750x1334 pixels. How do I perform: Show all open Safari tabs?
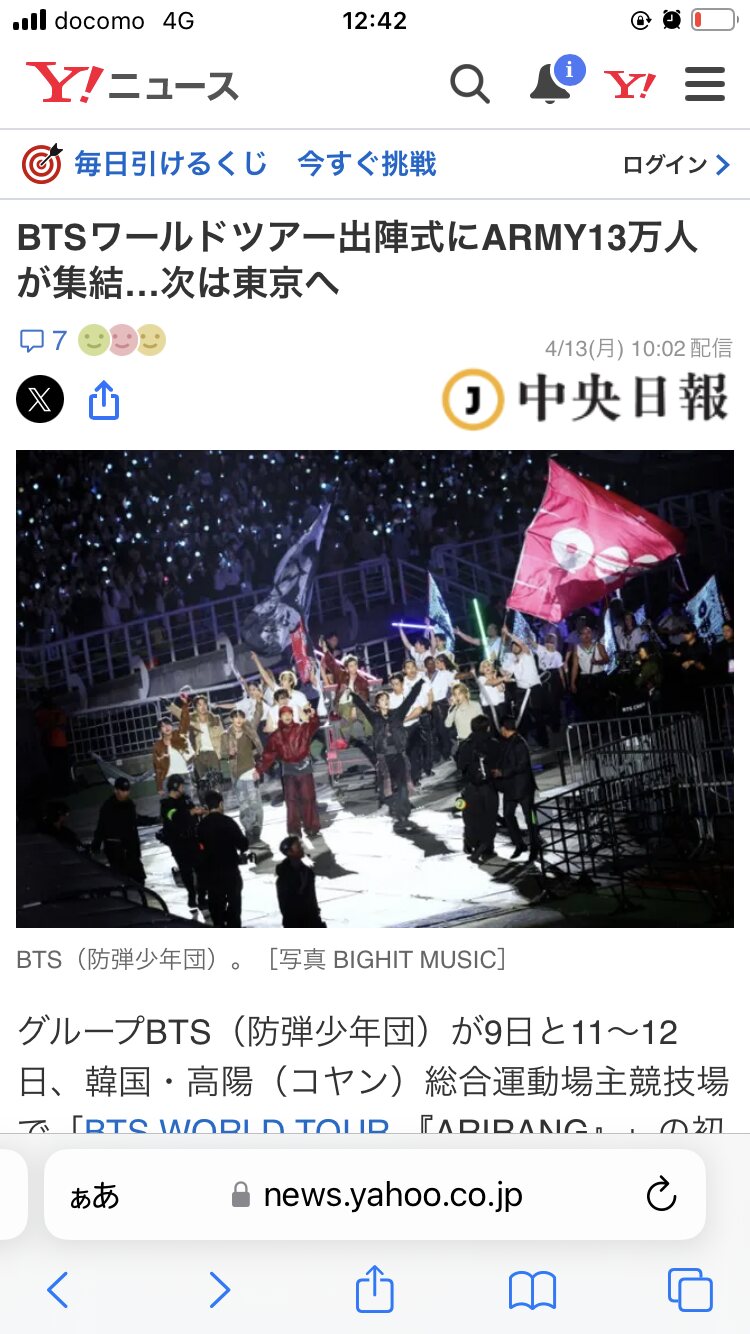pyautogui.click(x=690, y=1290)
